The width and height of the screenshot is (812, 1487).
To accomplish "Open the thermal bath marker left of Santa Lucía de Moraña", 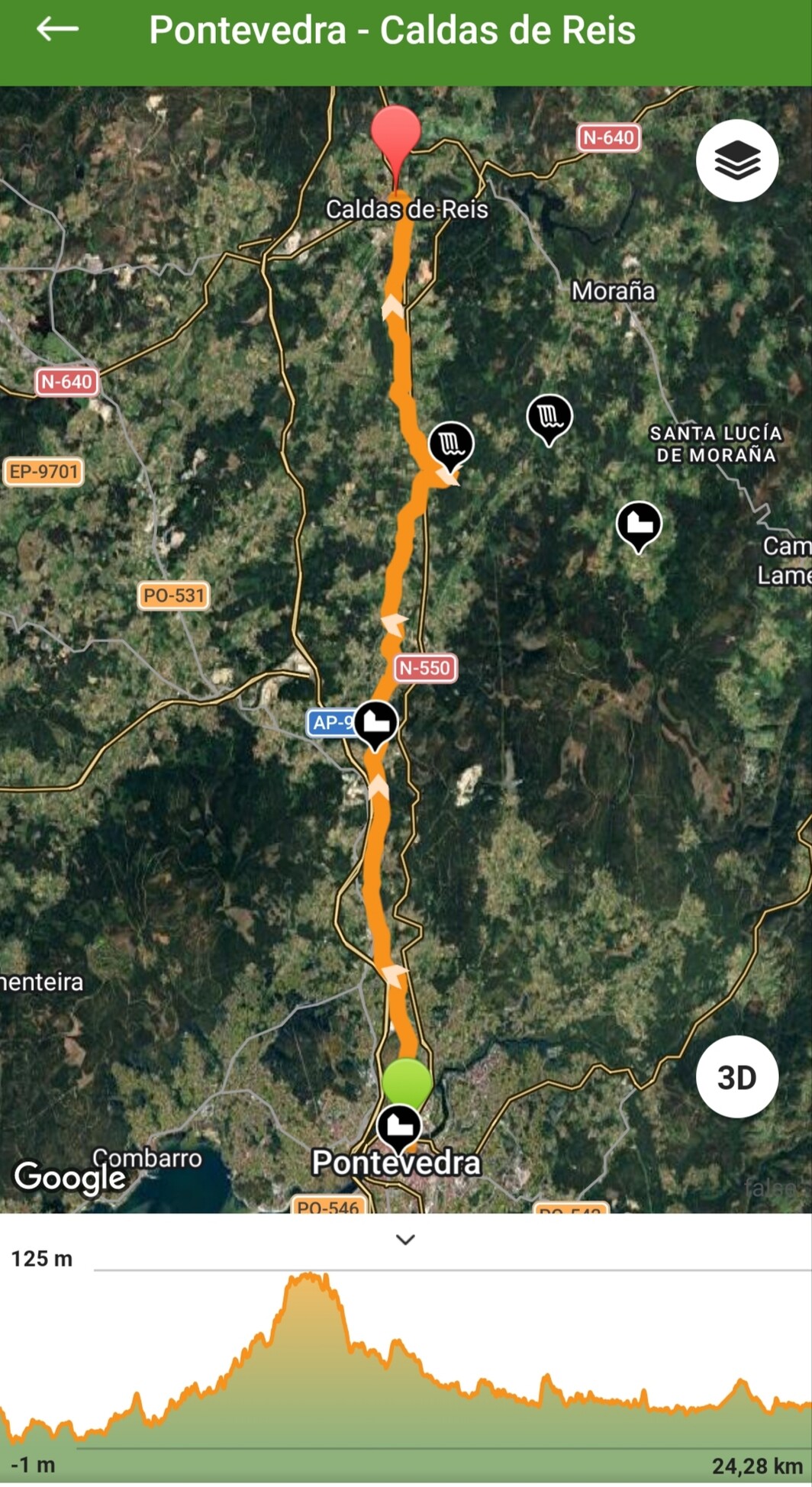I will (x=549, y=417).
